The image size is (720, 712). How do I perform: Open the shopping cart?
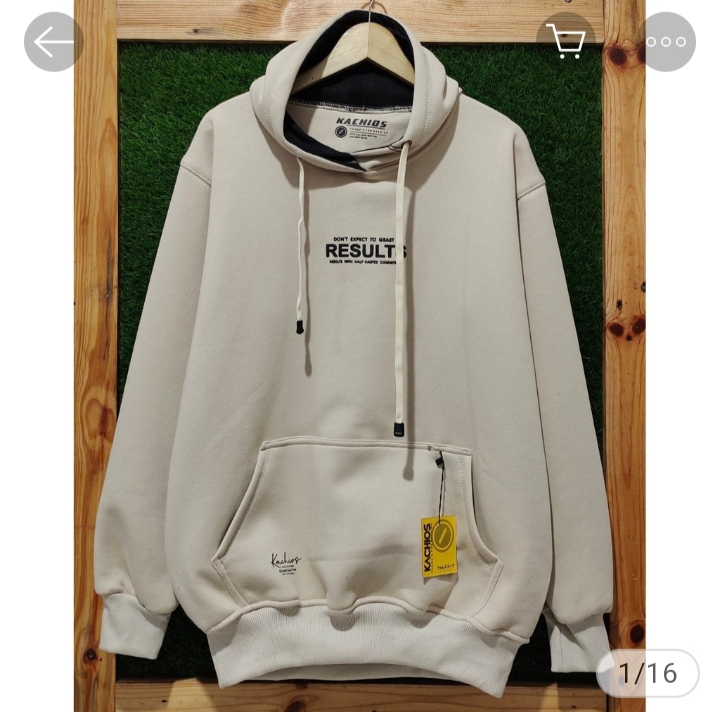point(566,42)
